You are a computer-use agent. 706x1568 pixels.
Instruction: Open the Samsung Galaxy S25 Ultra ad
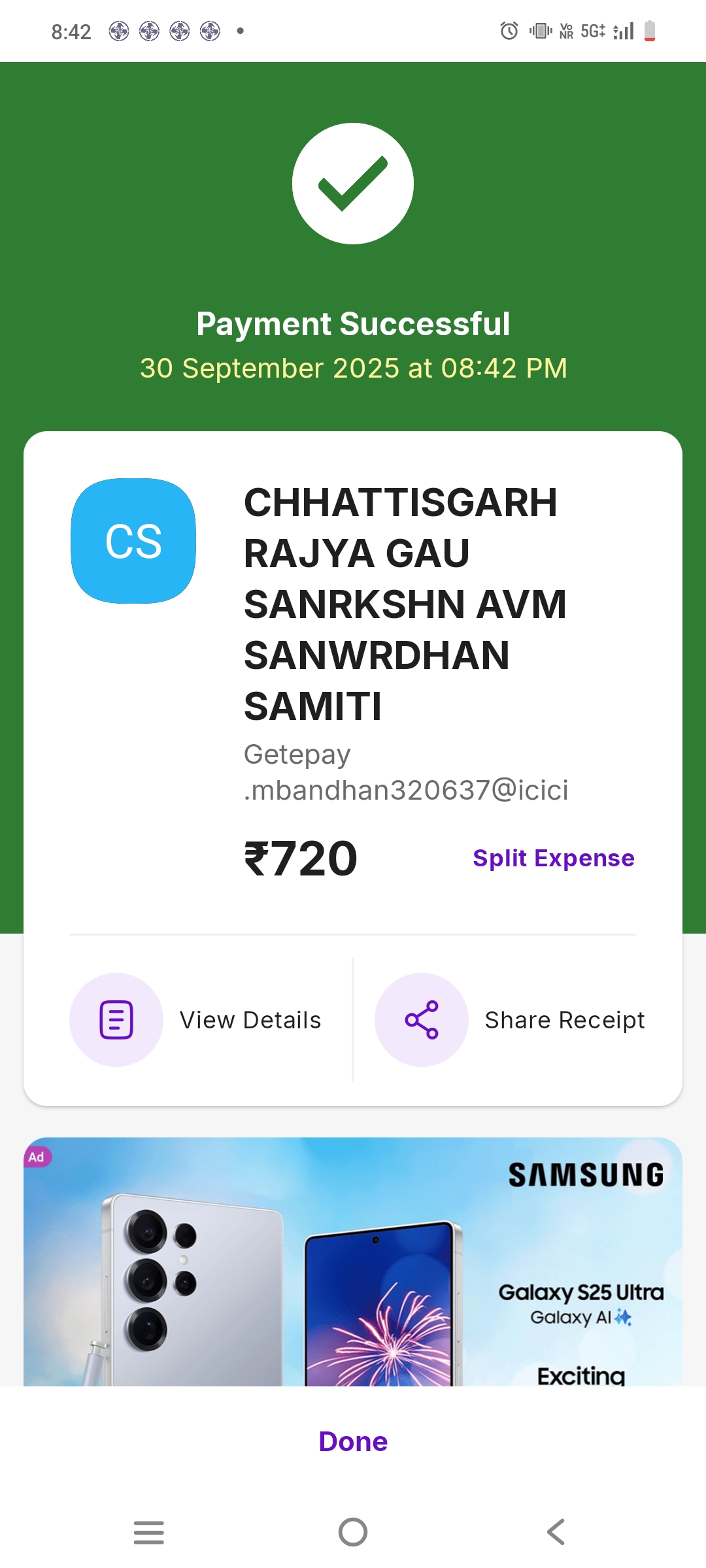click(x=353, y=1261)
